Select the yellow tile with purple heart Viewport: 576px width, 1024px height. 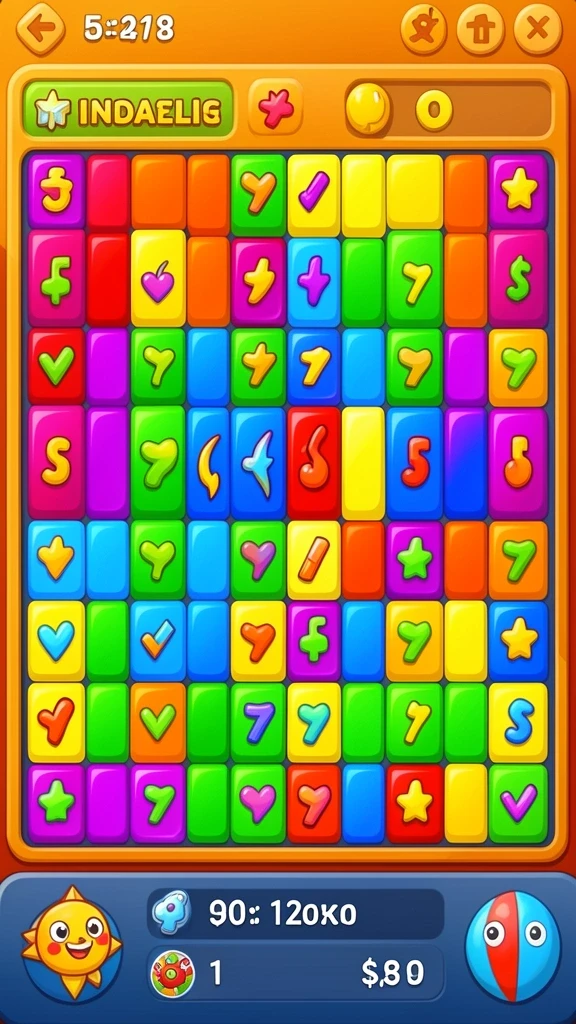click(x=159, y=278)
